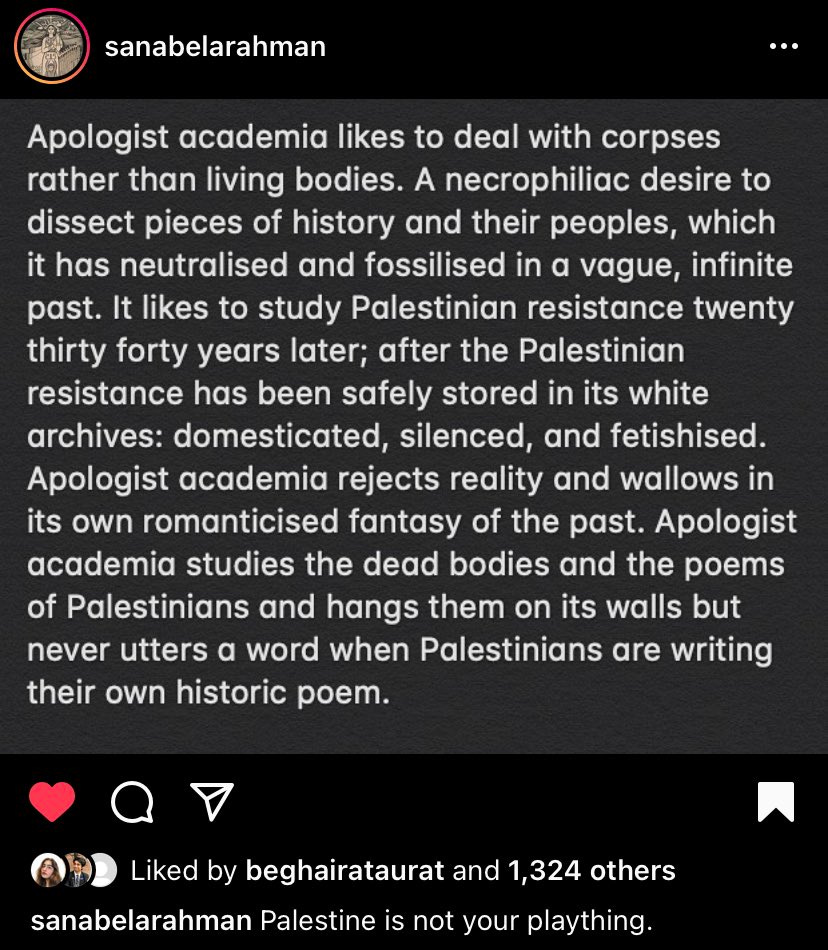Open sanabelarahman's profile picture story
Viewport: 828px width, 950px height.
pos(51,47)
